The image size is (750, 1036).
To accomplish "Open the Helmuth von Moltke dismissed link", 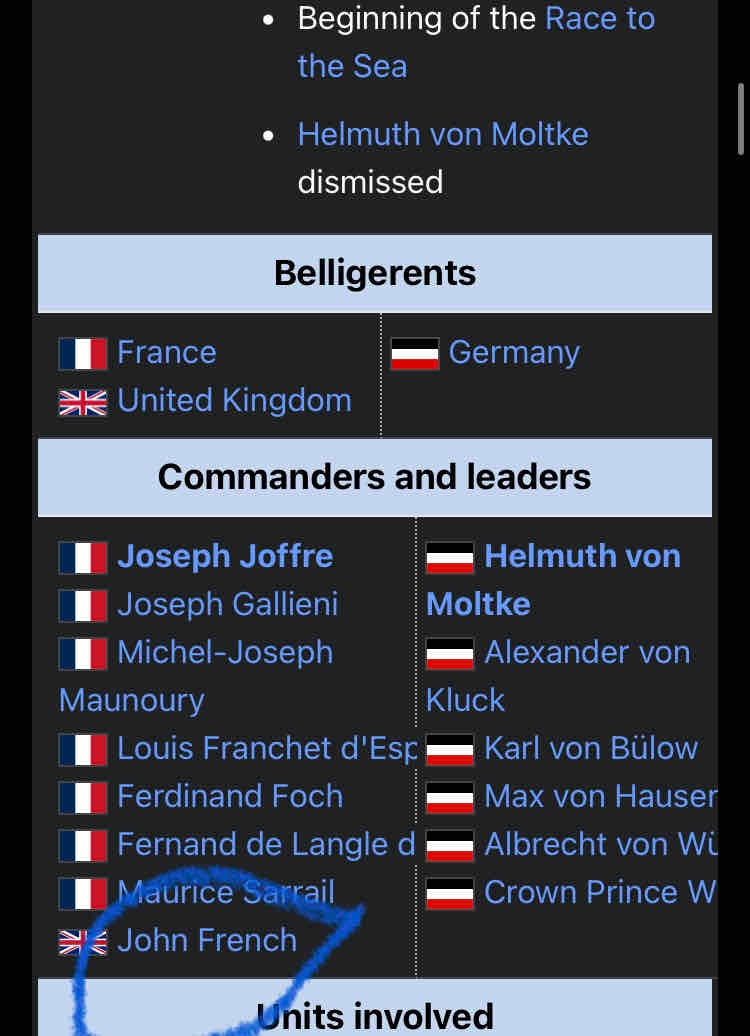I will click(442, 134).
